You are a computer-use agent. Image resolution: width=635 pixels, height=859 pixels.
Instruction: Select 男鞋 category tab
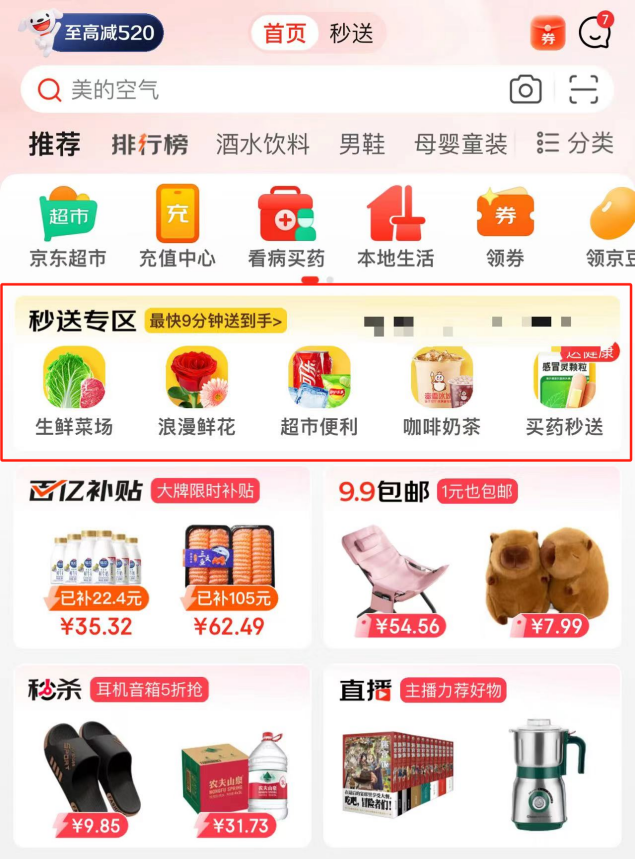click(362, 144)
